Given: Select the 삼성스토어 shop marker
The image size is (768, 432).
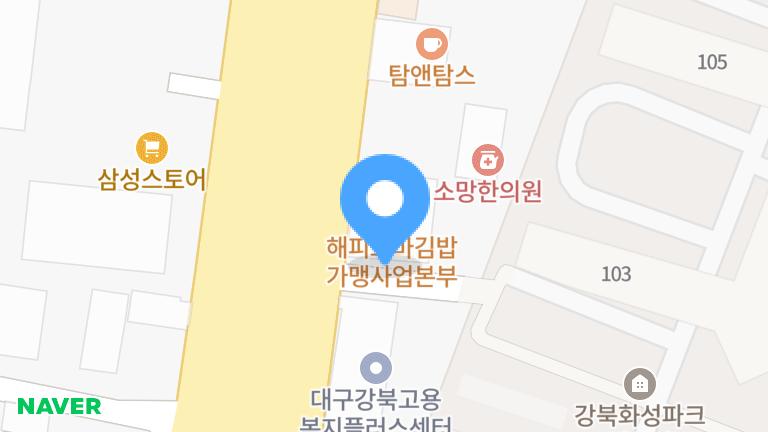Looking at the screenshot, I should tap(152, 149).
